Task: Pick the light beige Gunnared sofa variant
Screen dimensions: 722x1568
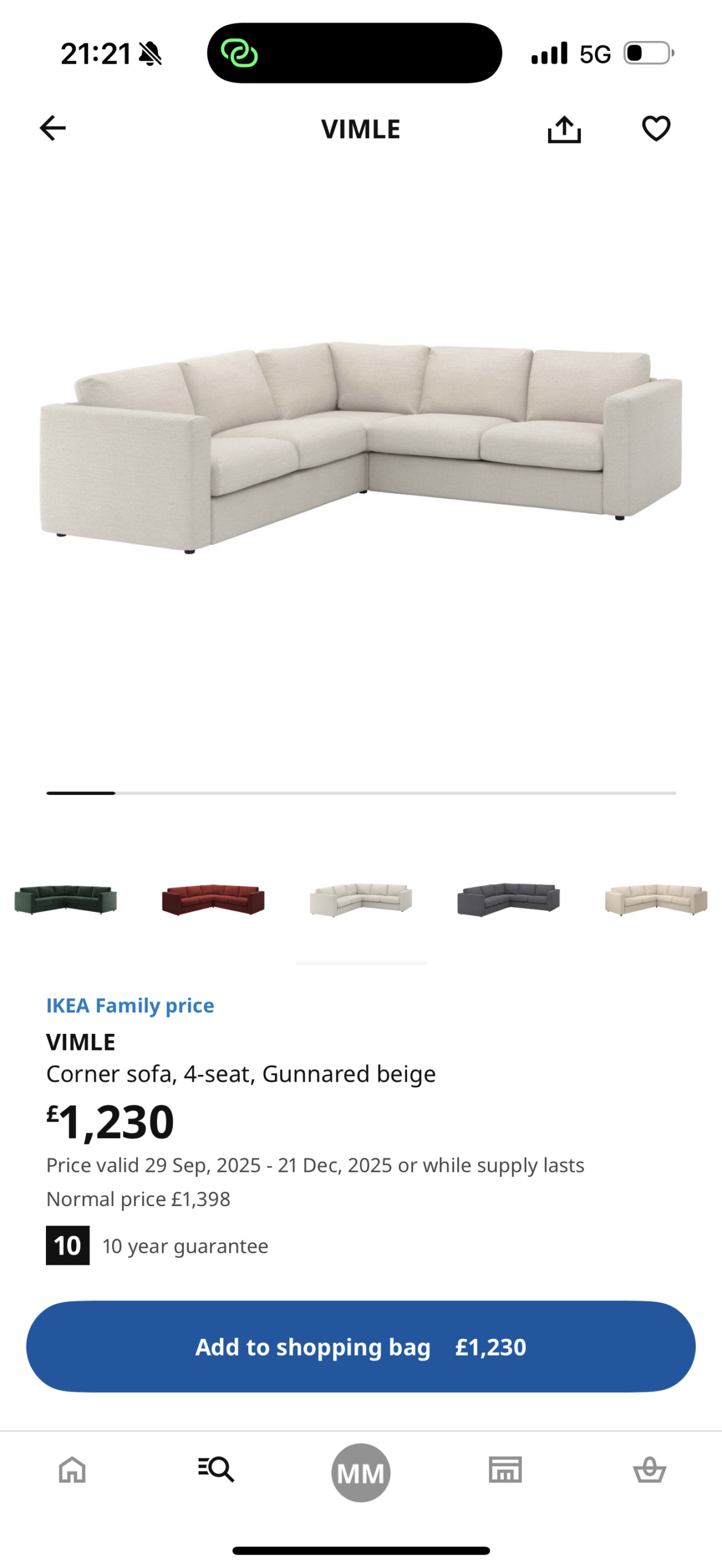Action: coord(361,899)
